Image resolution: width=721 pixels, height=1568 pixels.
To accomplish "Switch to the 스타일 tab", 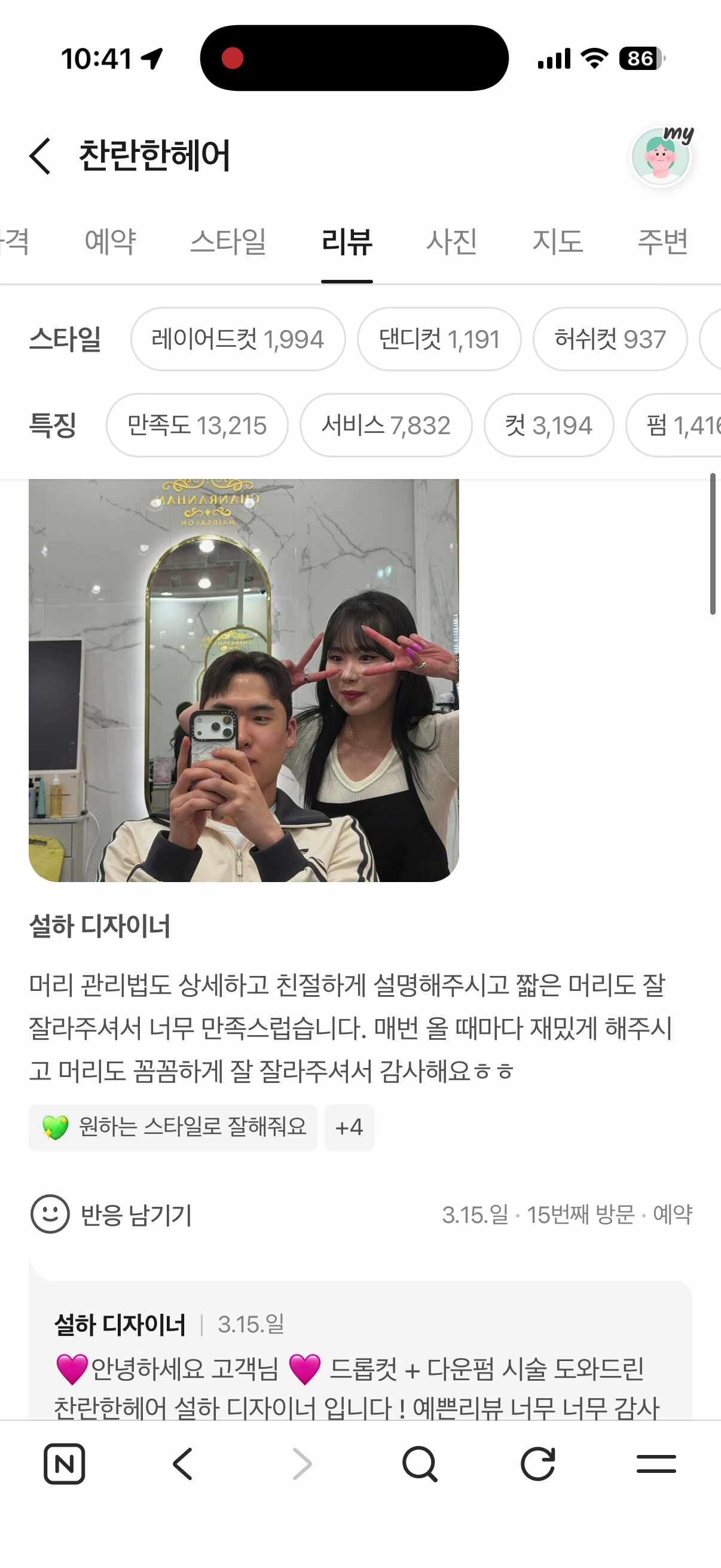I will 228,242.
